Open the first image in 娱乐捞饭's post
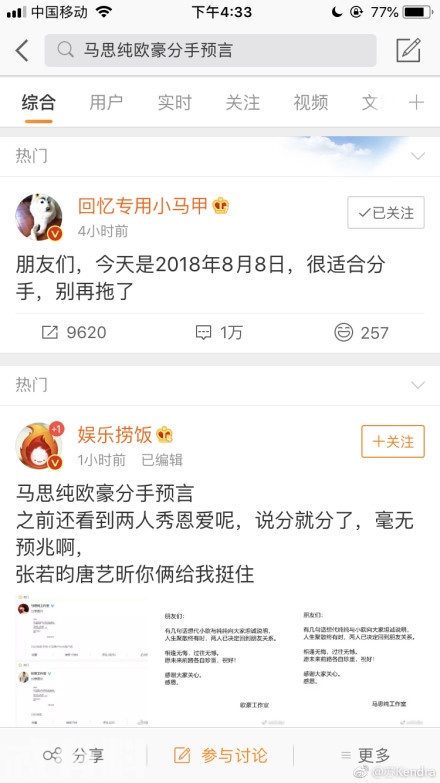 click(83, 659)
